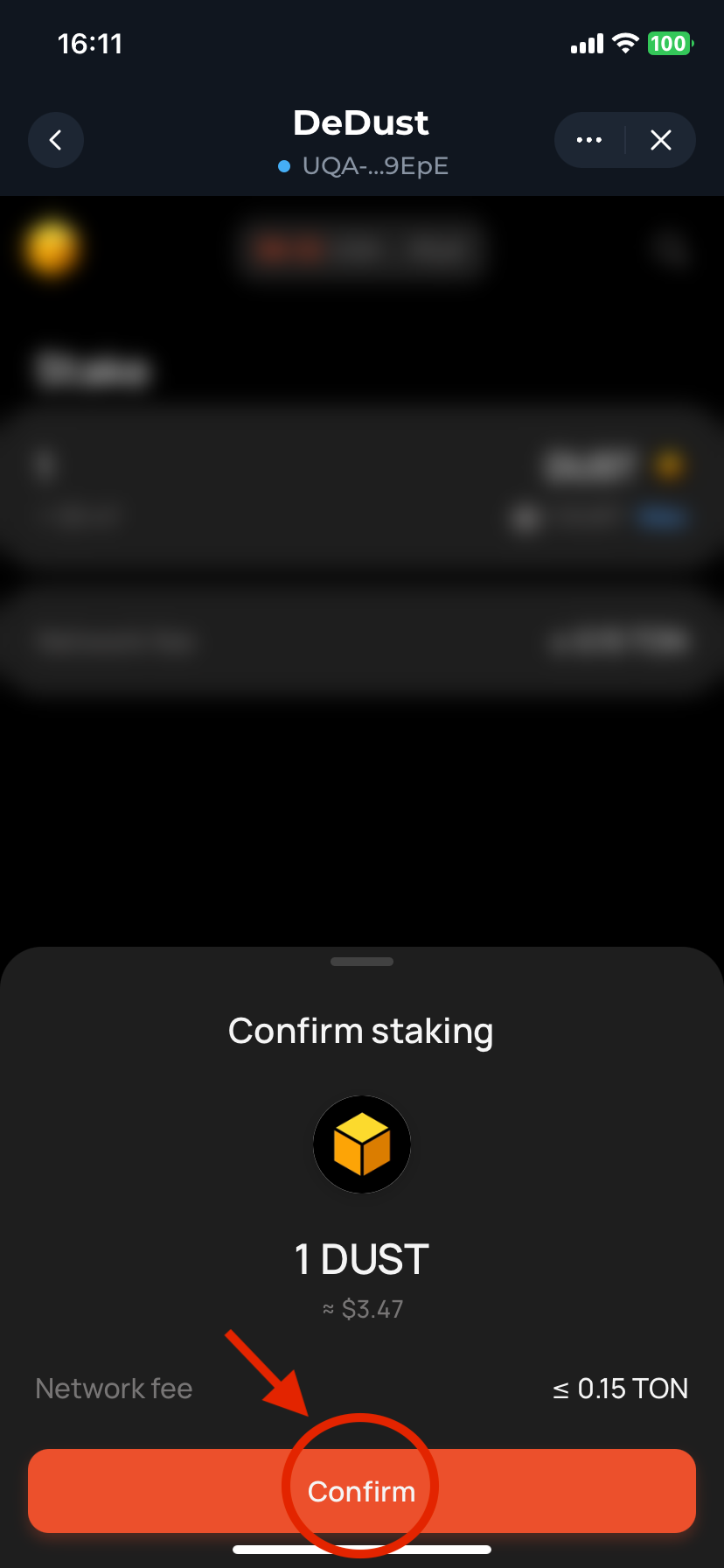Confirm staking of 1 DUST

(361, 1491)
